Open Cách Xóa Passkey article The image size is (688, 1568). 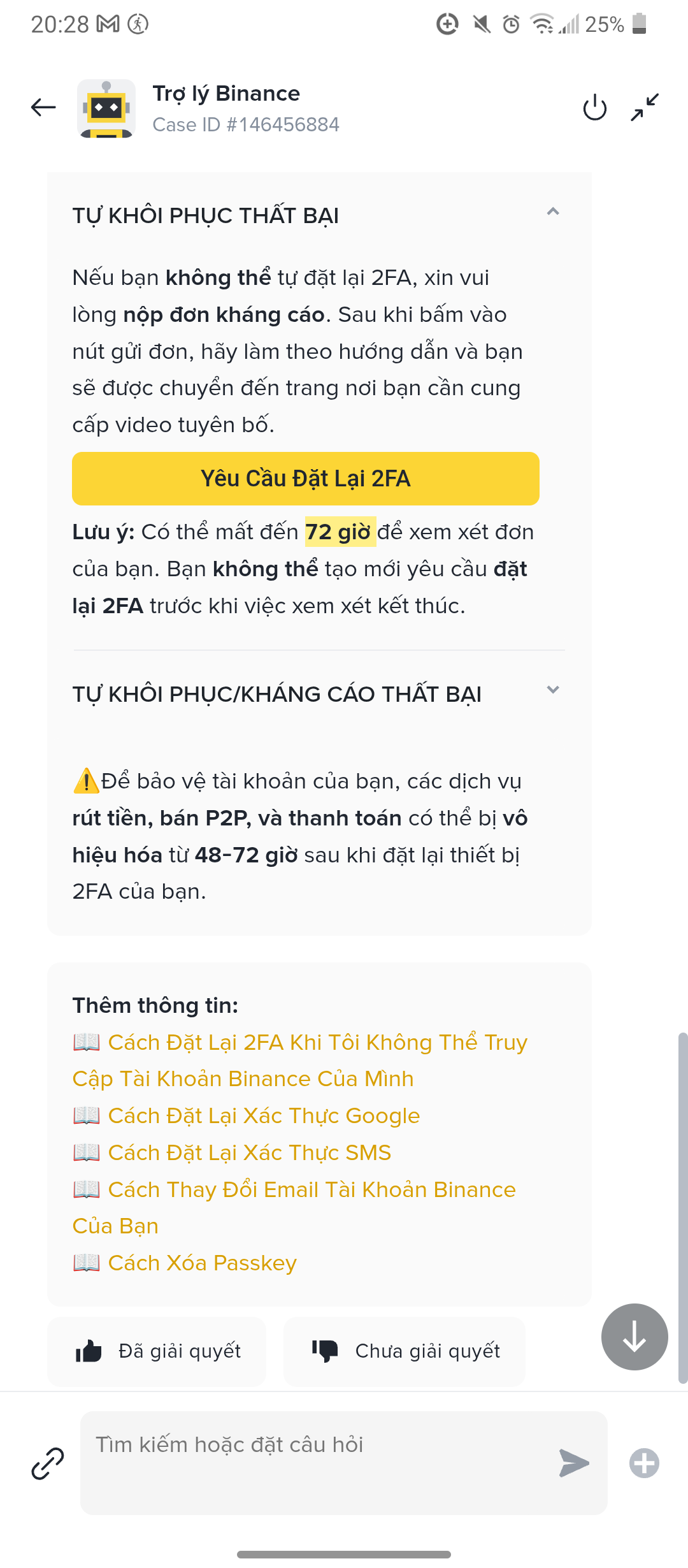pos(201,1263)
